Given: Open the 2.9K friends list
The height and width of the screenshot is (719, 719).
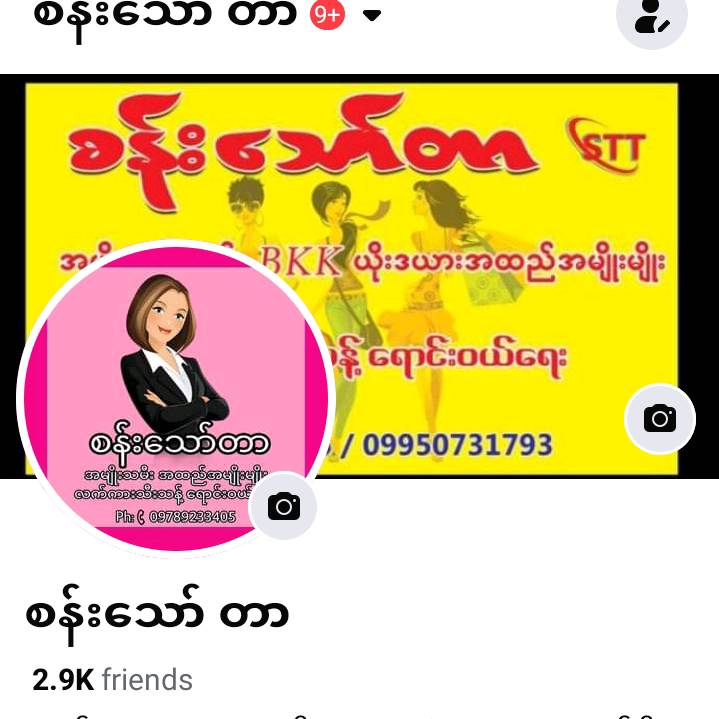Looking at the screenshot, I should [x=112, y=680].
